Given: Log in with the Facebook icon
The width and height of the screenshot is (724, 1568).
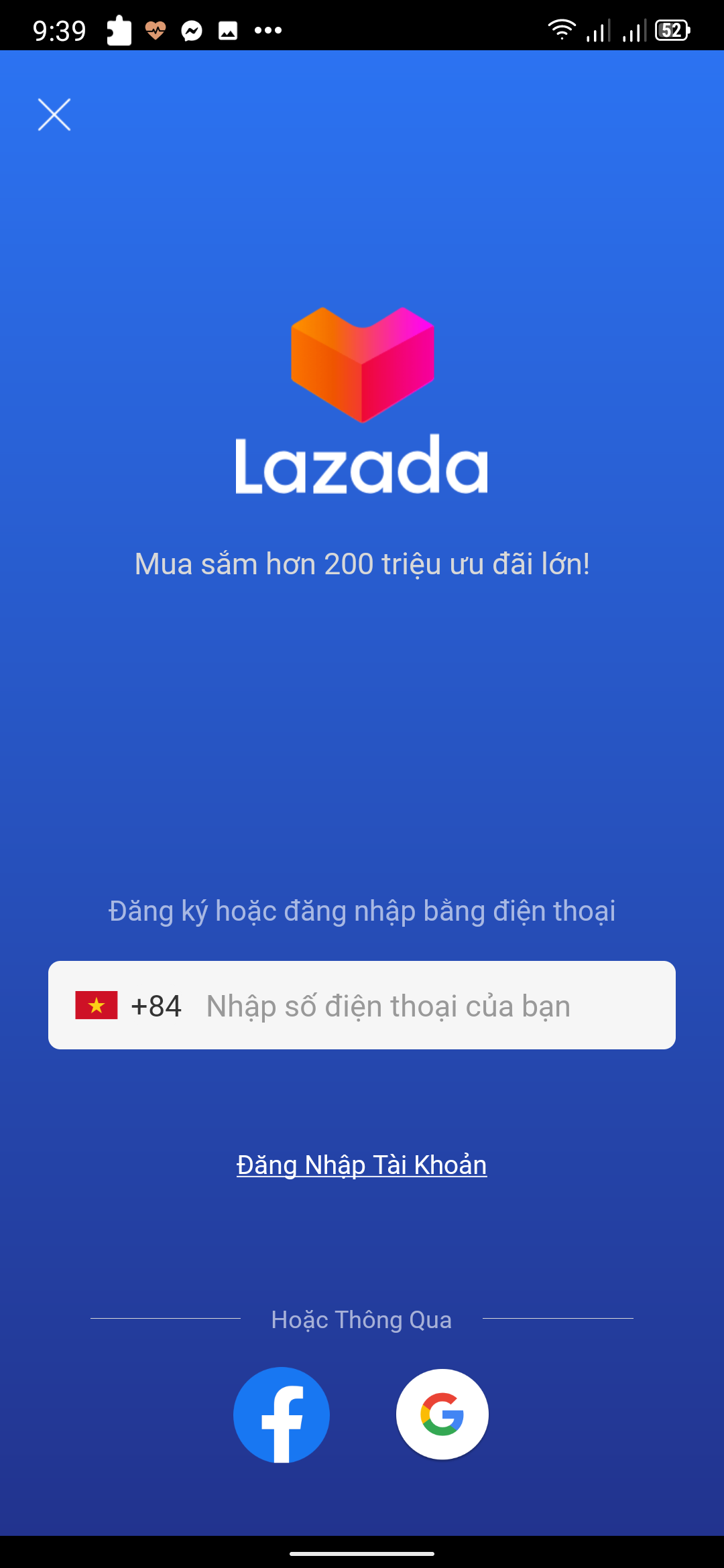Looking at the screenshot, I should click(282, 1415).
